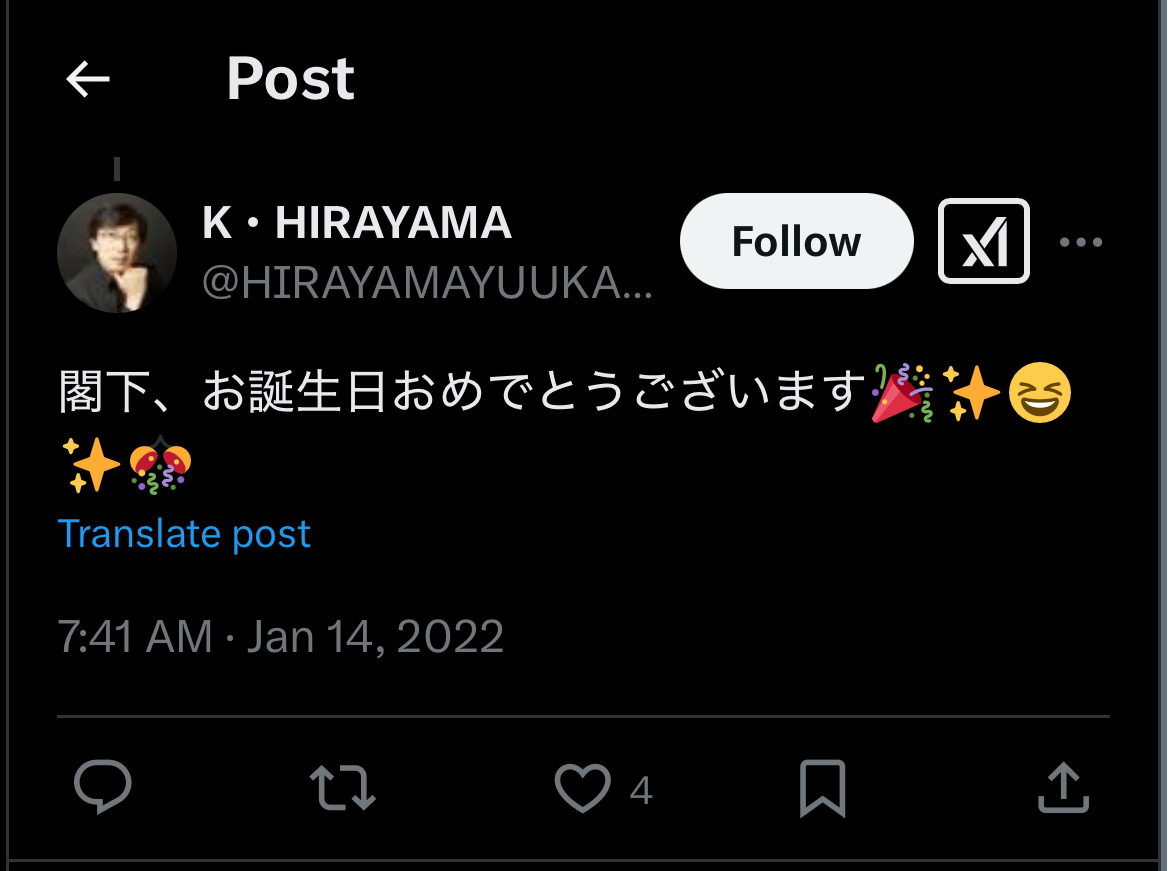Open the @HIRAYAMAYUUKA username handle
This screenshot has width=1170, height=871.
427,284
